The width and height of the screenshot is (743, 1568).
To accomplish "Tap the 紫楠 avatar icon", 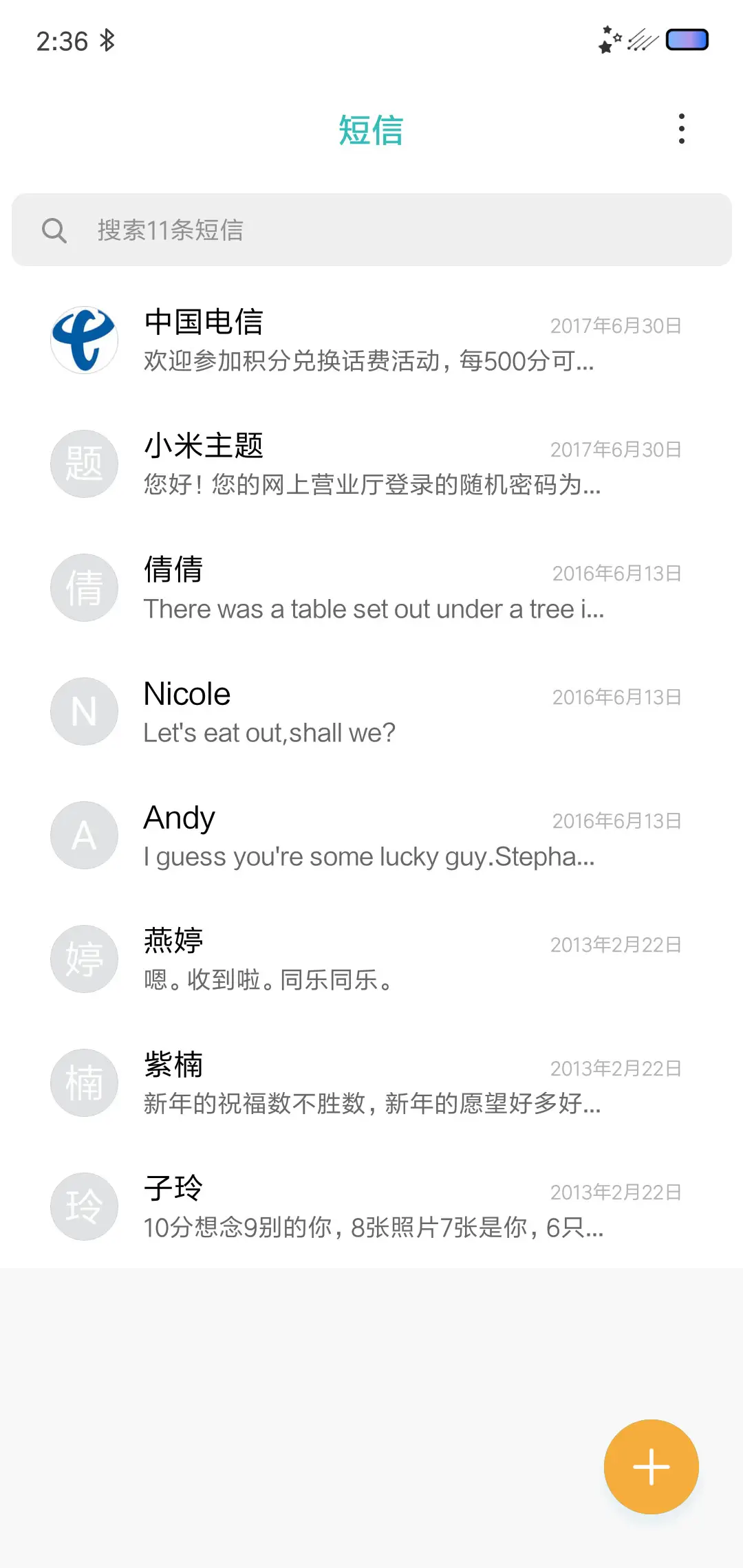I will click(x=84, y=1082).
